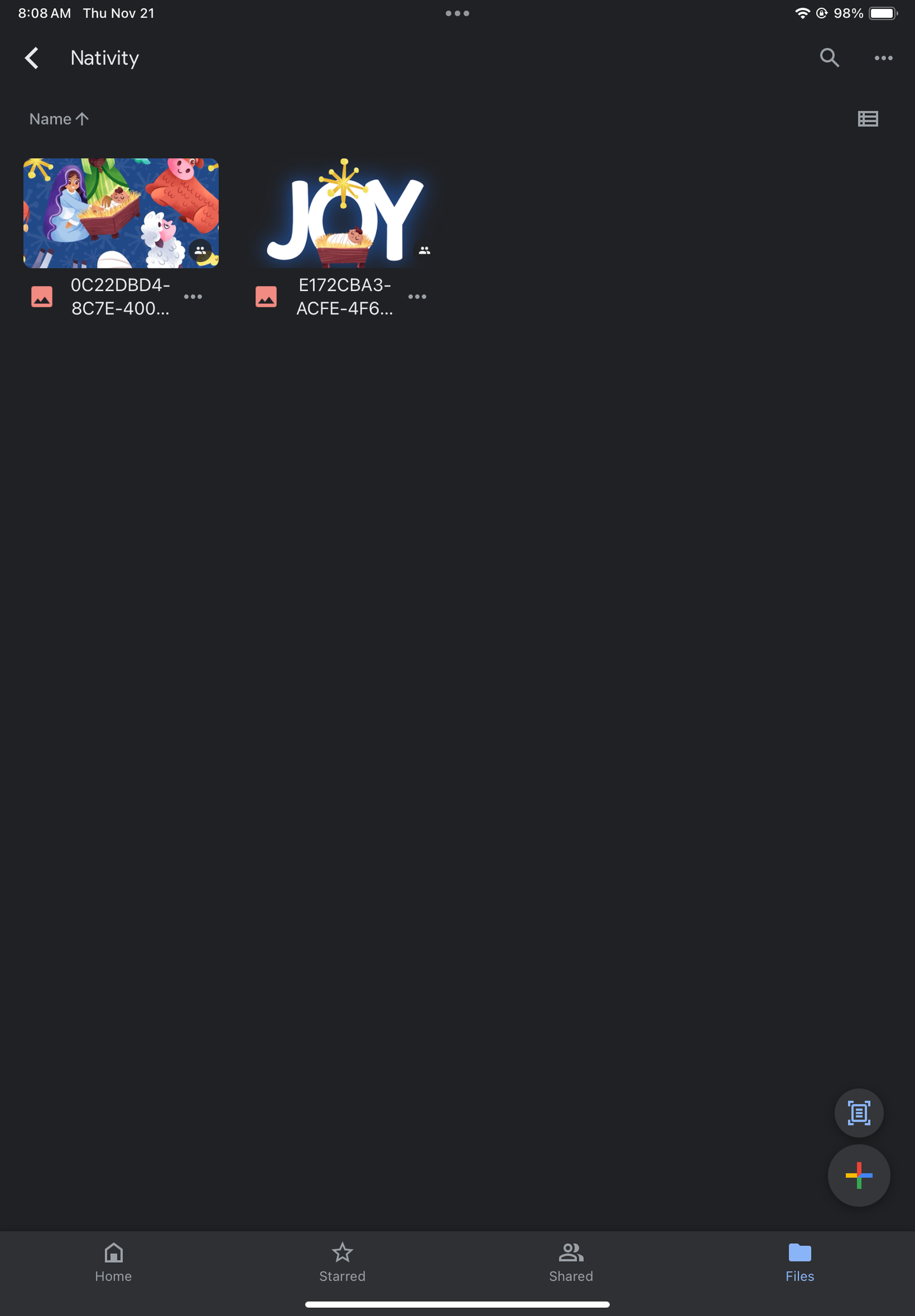
Task: Open search in the Nativity folder
Action: pyautogui.click(x=829, y=58)
